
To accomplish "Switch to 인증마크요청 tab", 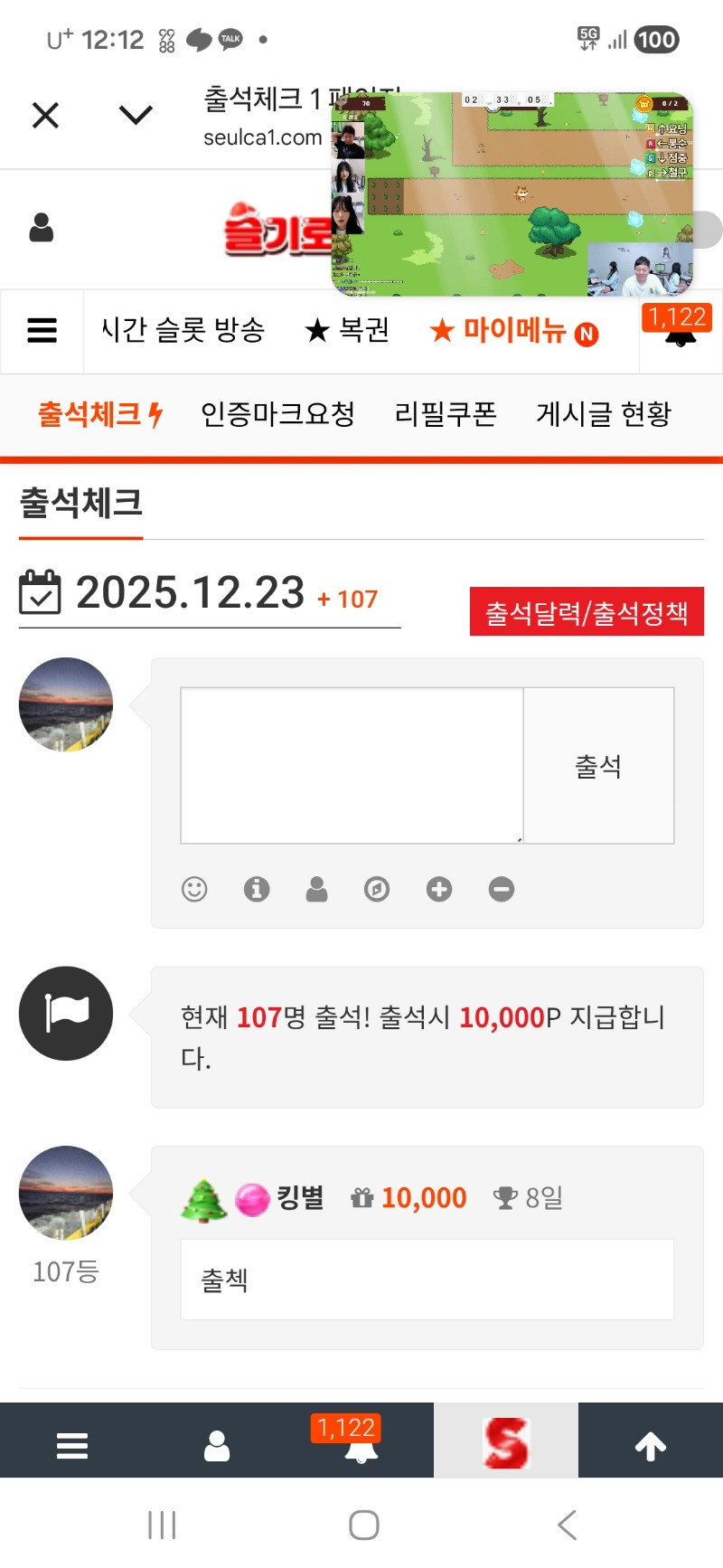I will 277,414.
